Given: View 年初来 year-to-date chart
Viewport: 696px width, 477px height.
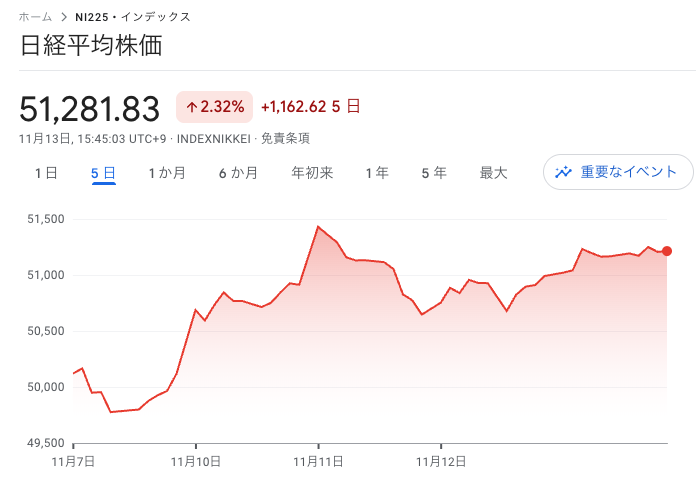Looking at the screenshot, I should 312,173.
